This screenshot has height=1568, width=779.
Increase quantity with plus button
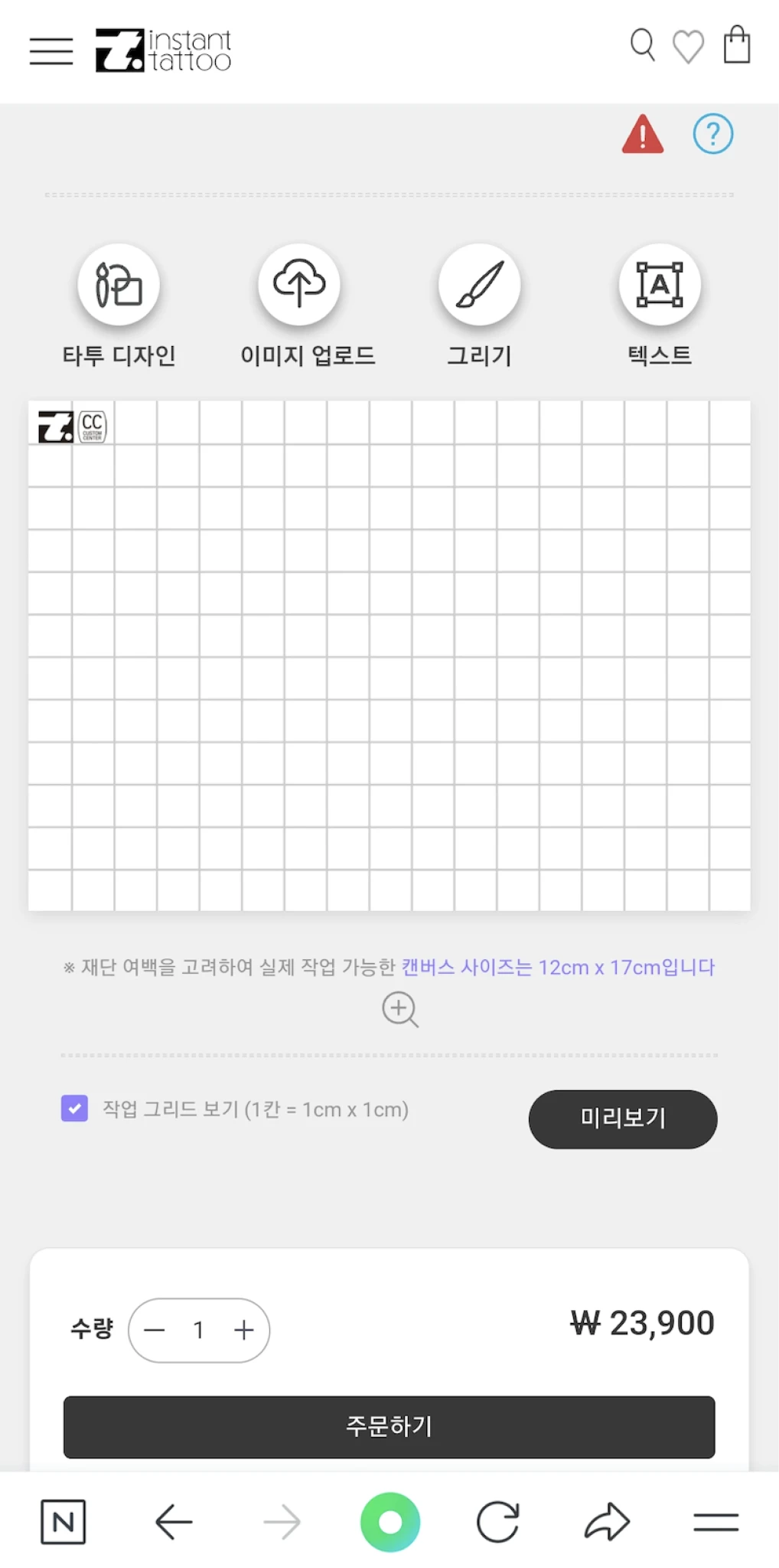tap(243, 1330)
